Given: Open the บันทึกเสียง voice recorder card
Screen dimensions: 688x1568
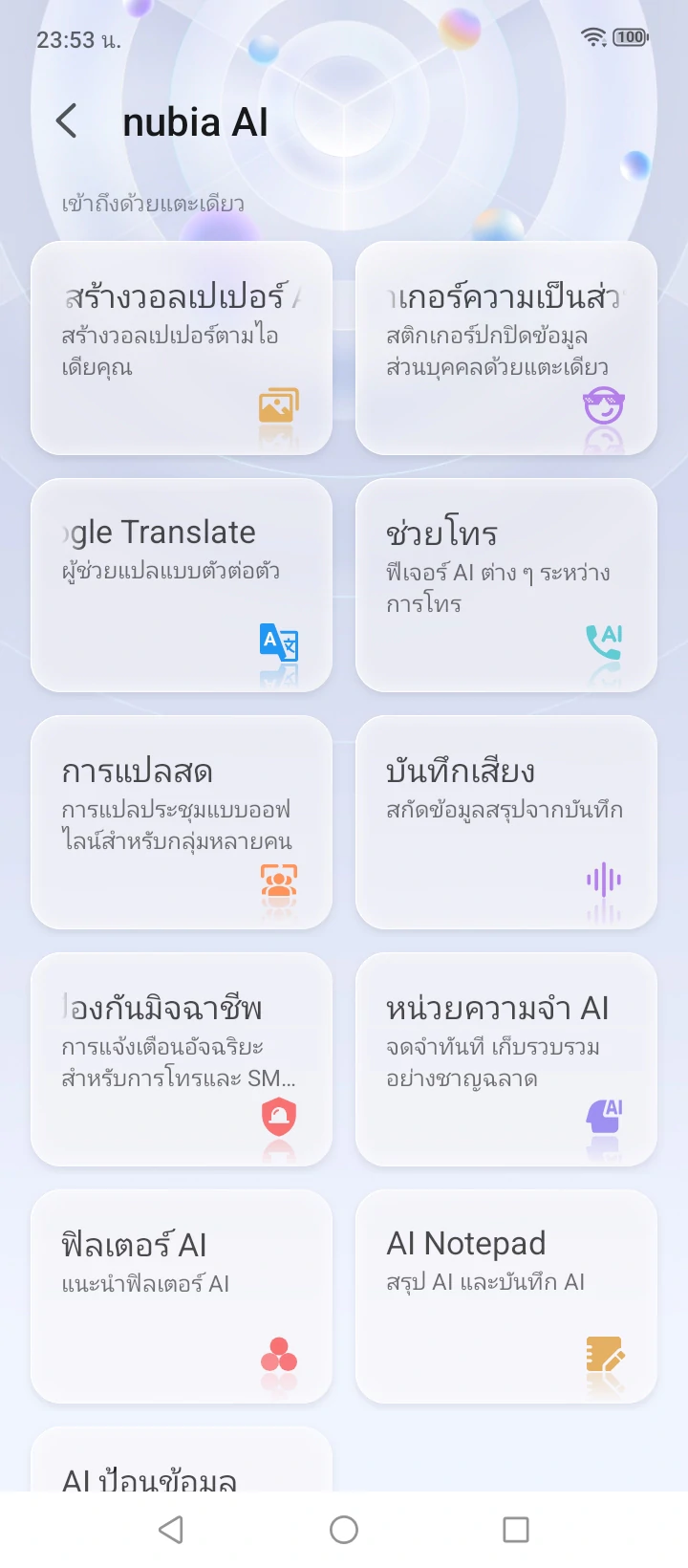Looking at the screenshot, I should tap(505, 822).
